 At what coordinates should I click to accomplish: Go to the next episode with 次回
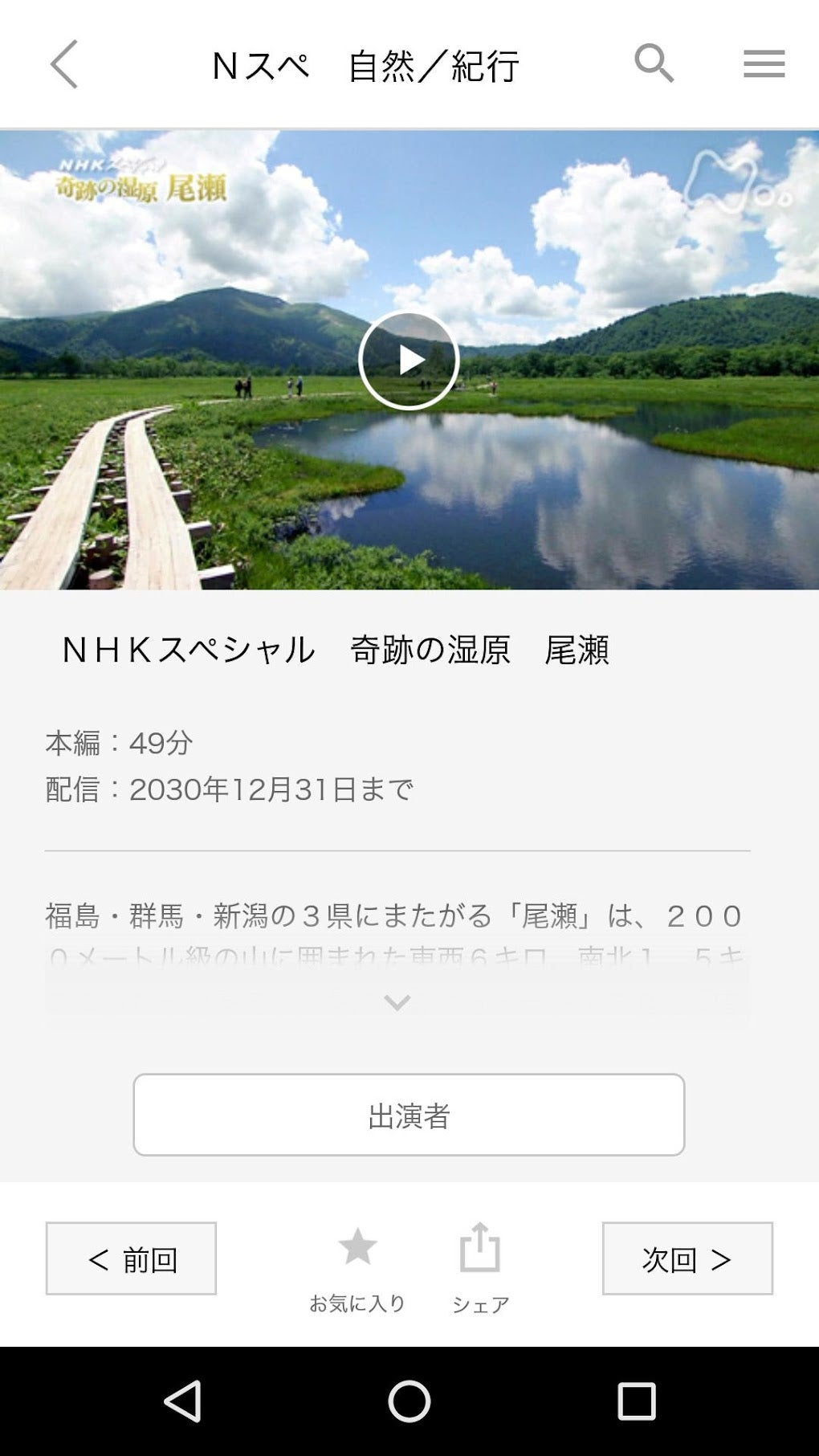point(687,1259)
